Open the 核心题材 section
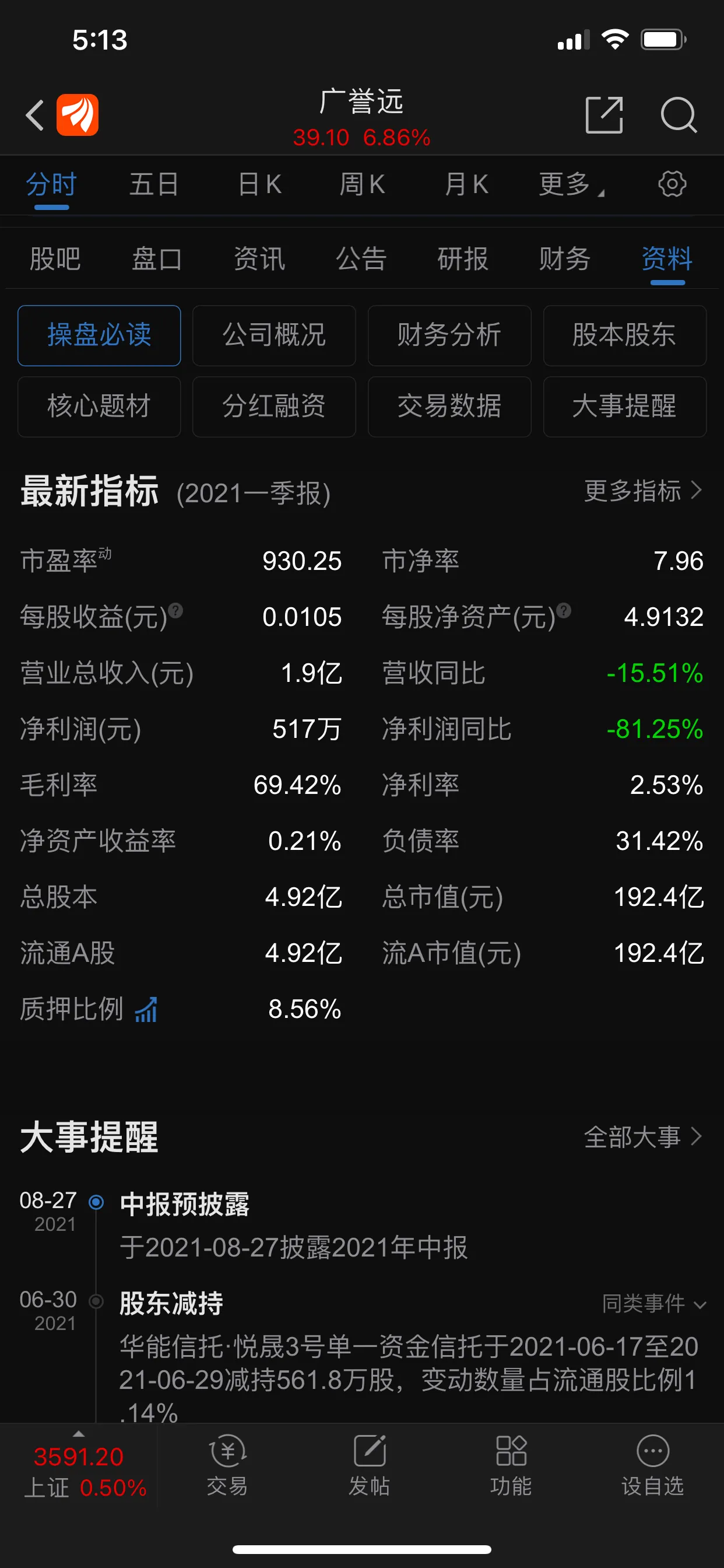Image resolution: width=724 pixels, height=1568 pixels. [99, 407]
